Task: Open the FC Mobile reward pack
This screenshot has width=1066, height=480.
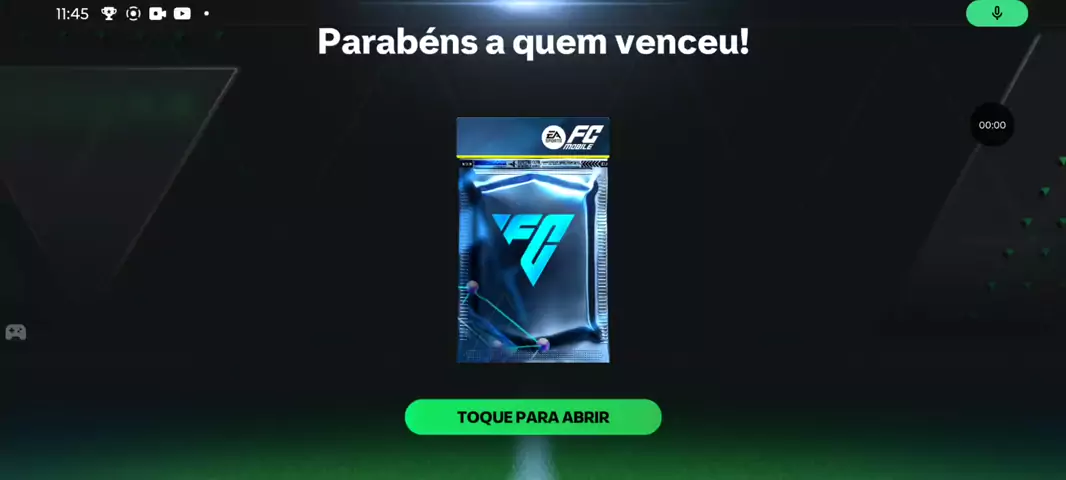Action: click(x=533, y=240)
